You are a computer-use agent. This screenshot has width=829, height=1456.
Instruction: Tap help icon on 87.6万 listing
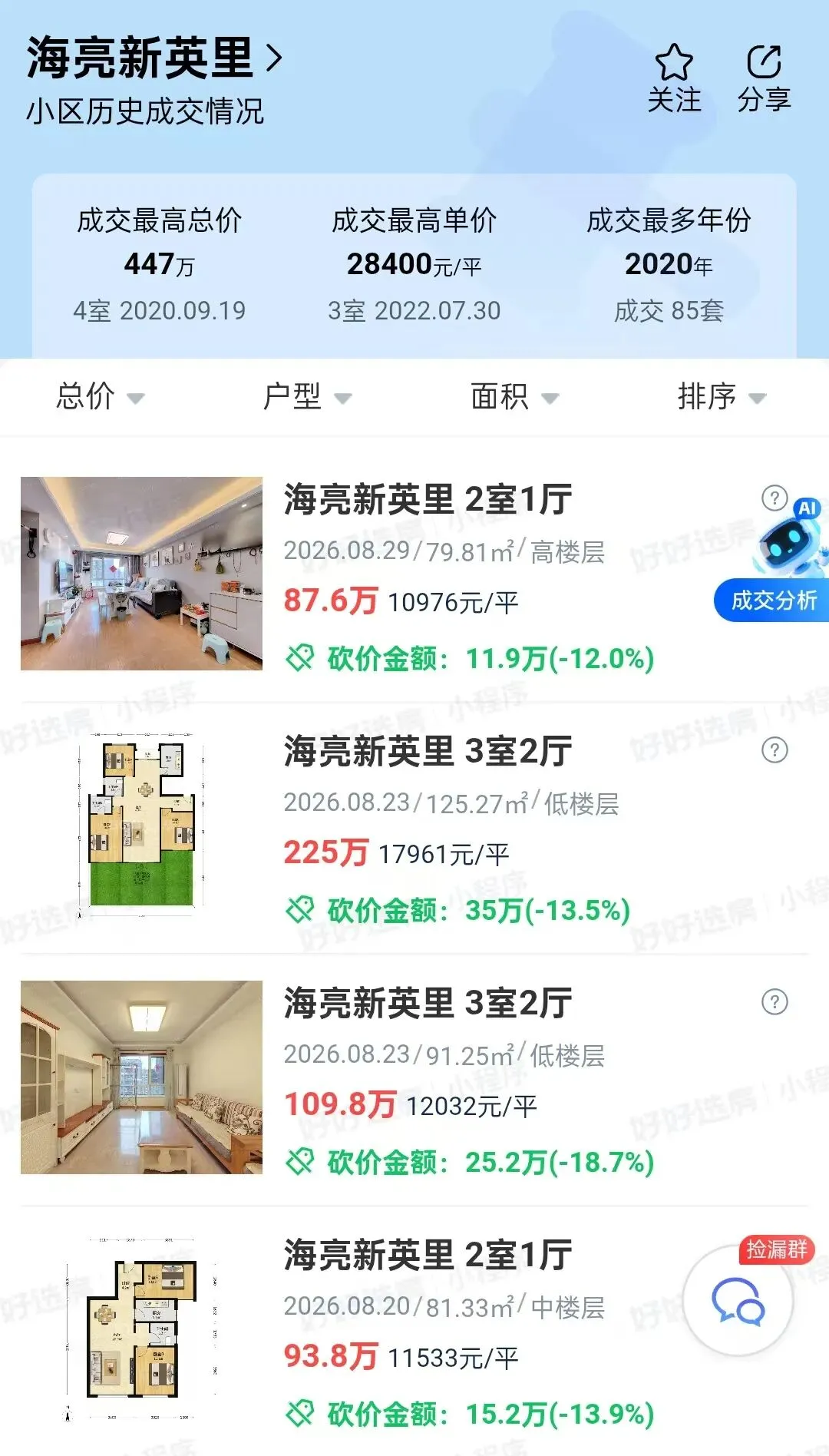tap(775, 498)
